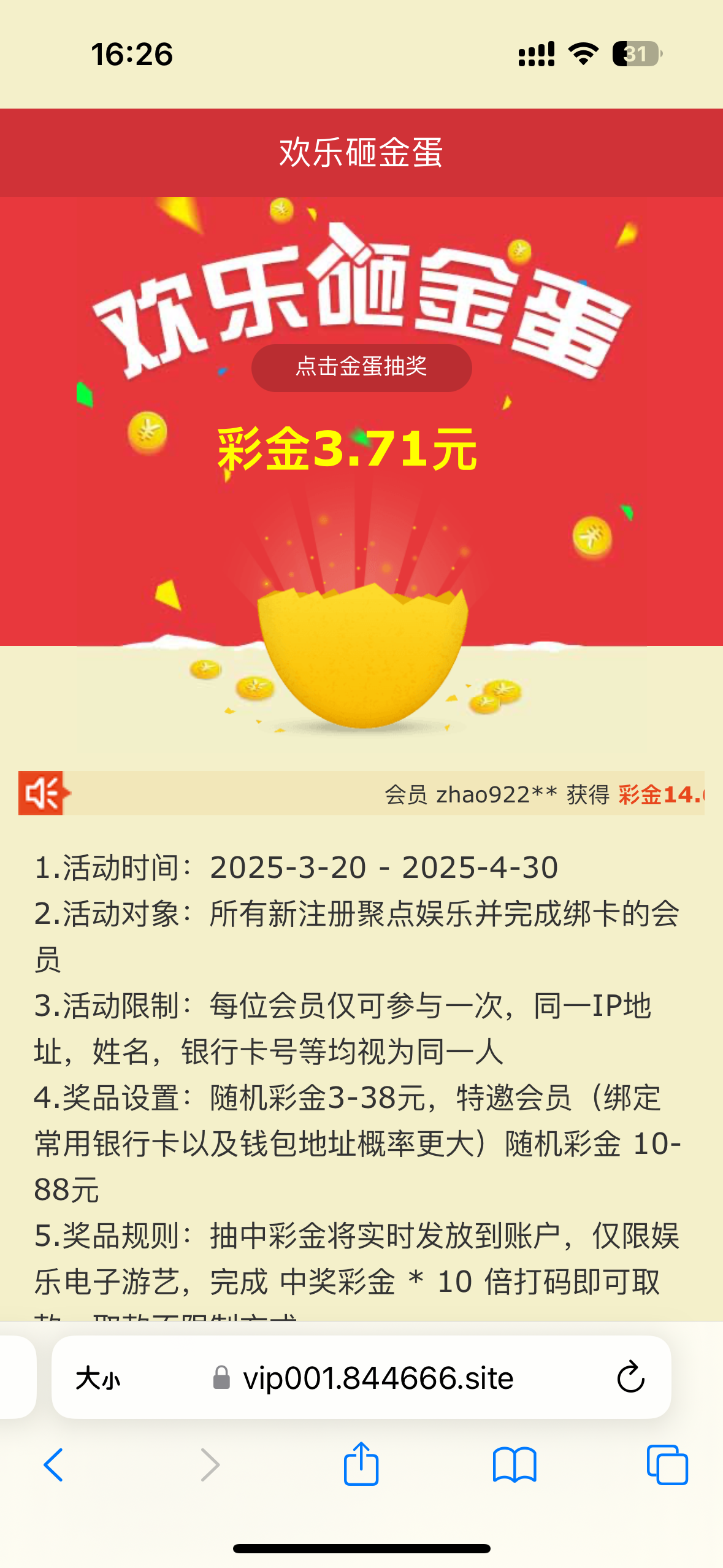This screenshot has height=1568, width=723.
Task: Open Safari bookmarks
Action: 515,1465
